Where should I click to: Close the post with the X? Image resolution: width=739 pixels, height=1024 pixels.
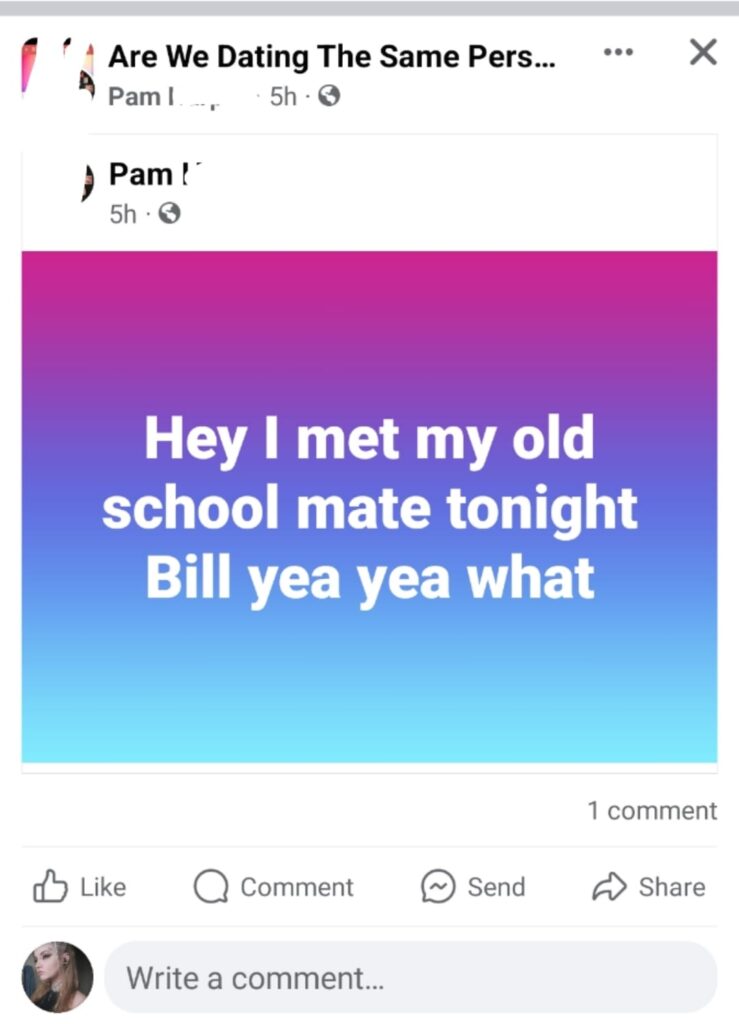[703, 52]
